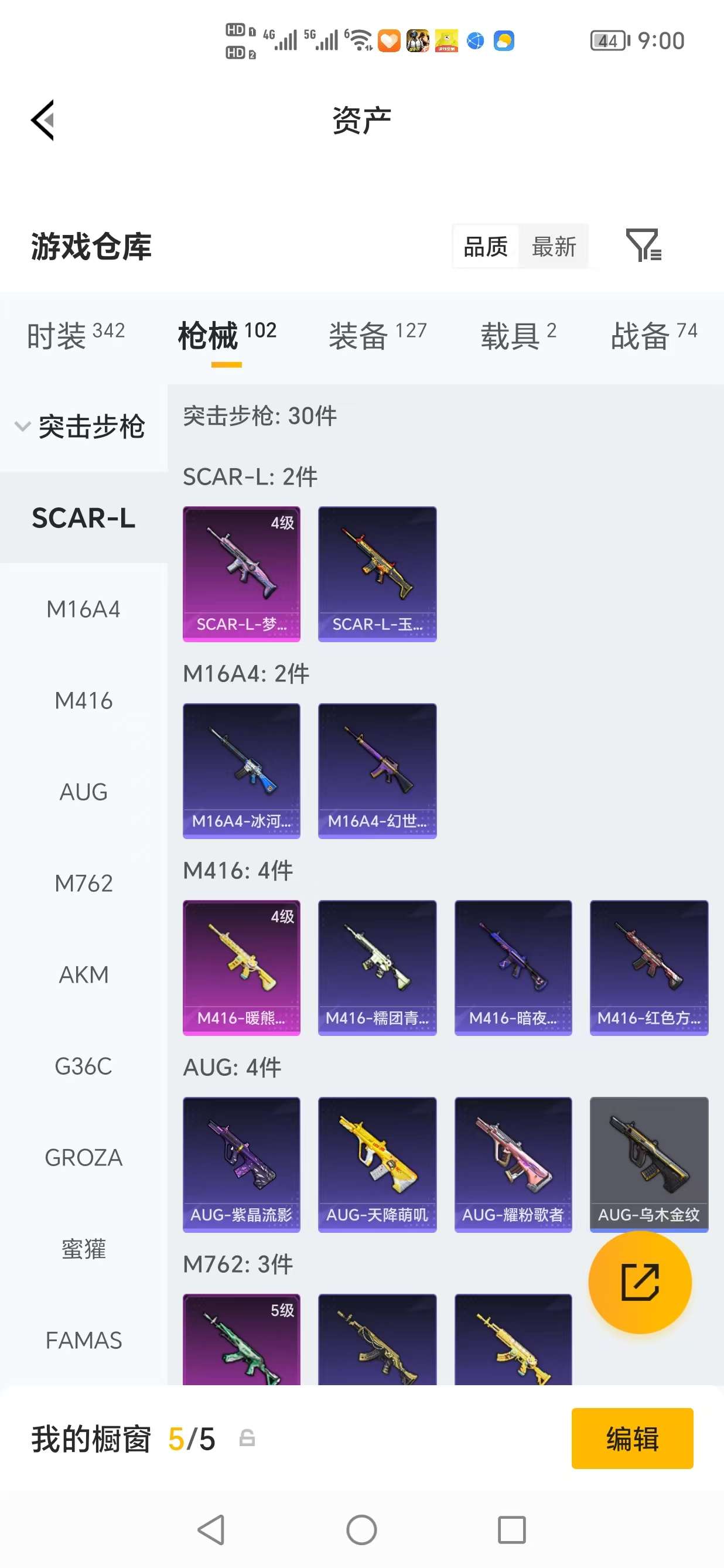Viewport: 724px width, 1568px height.
Task: Open the M16A4-冰河 skin tile
Action: tap(241, 770)
